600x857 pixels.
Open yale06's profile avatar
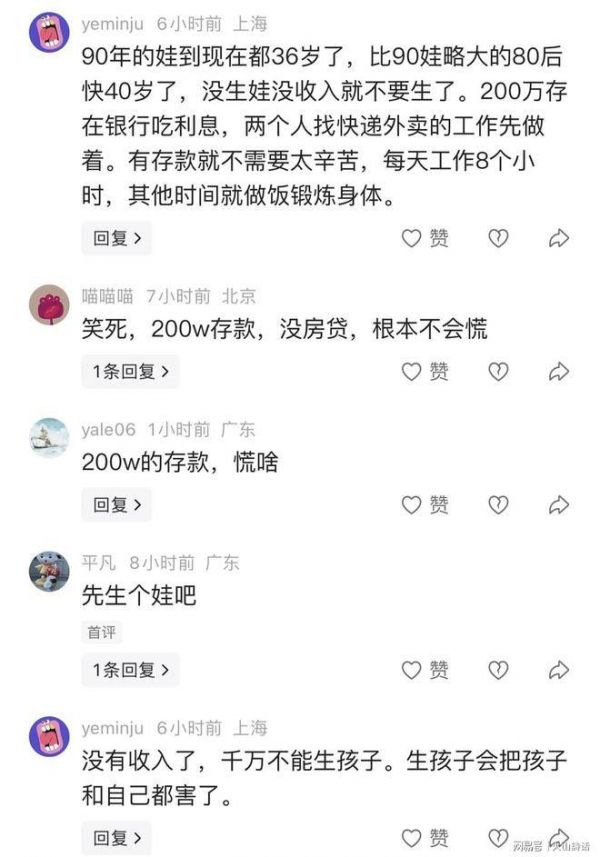coord(49,437)
